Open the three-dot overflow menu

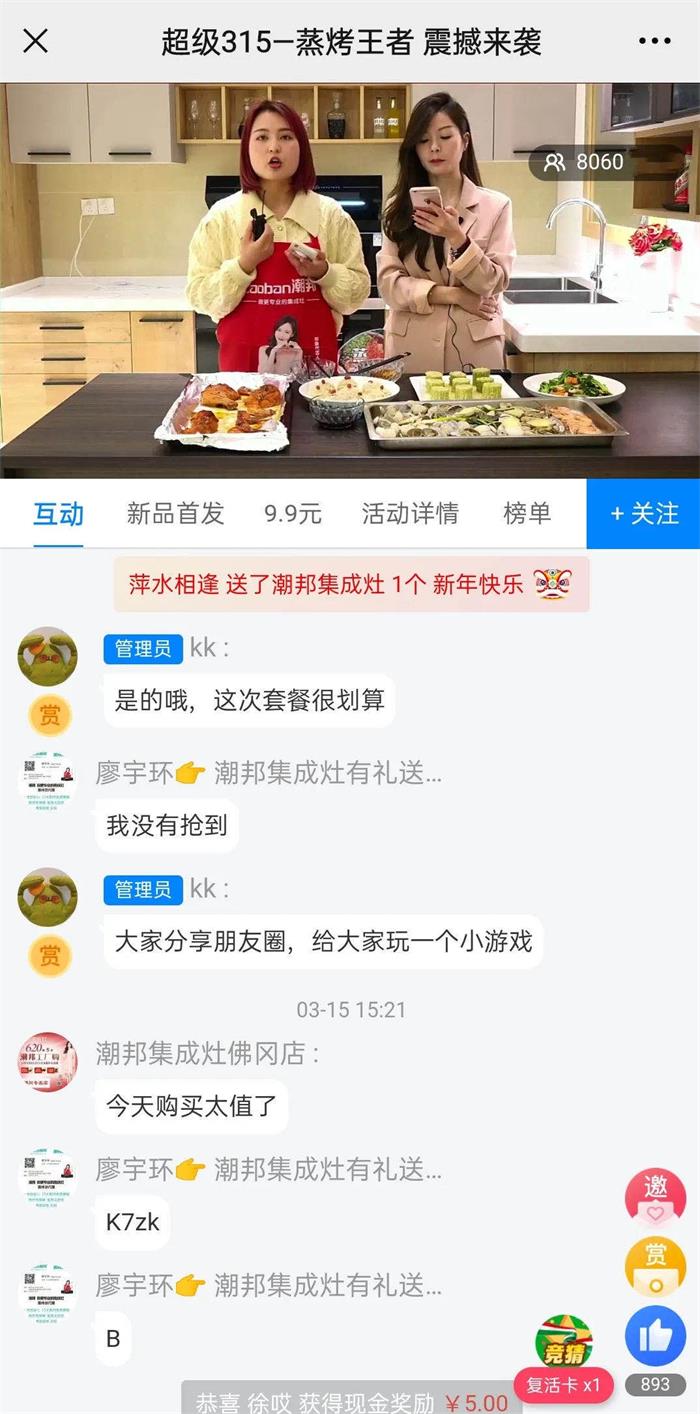654,41
